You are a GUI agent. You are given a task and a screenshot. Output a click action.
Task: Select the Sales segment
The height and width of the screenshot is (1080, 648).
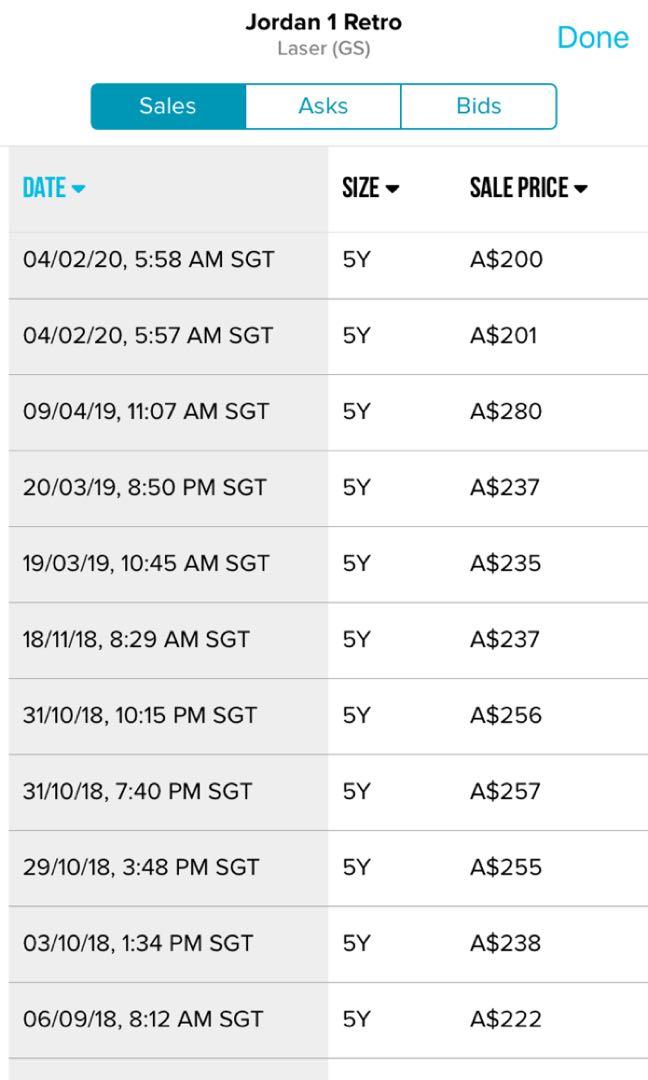pyautogui.click(x=169, y=106)
